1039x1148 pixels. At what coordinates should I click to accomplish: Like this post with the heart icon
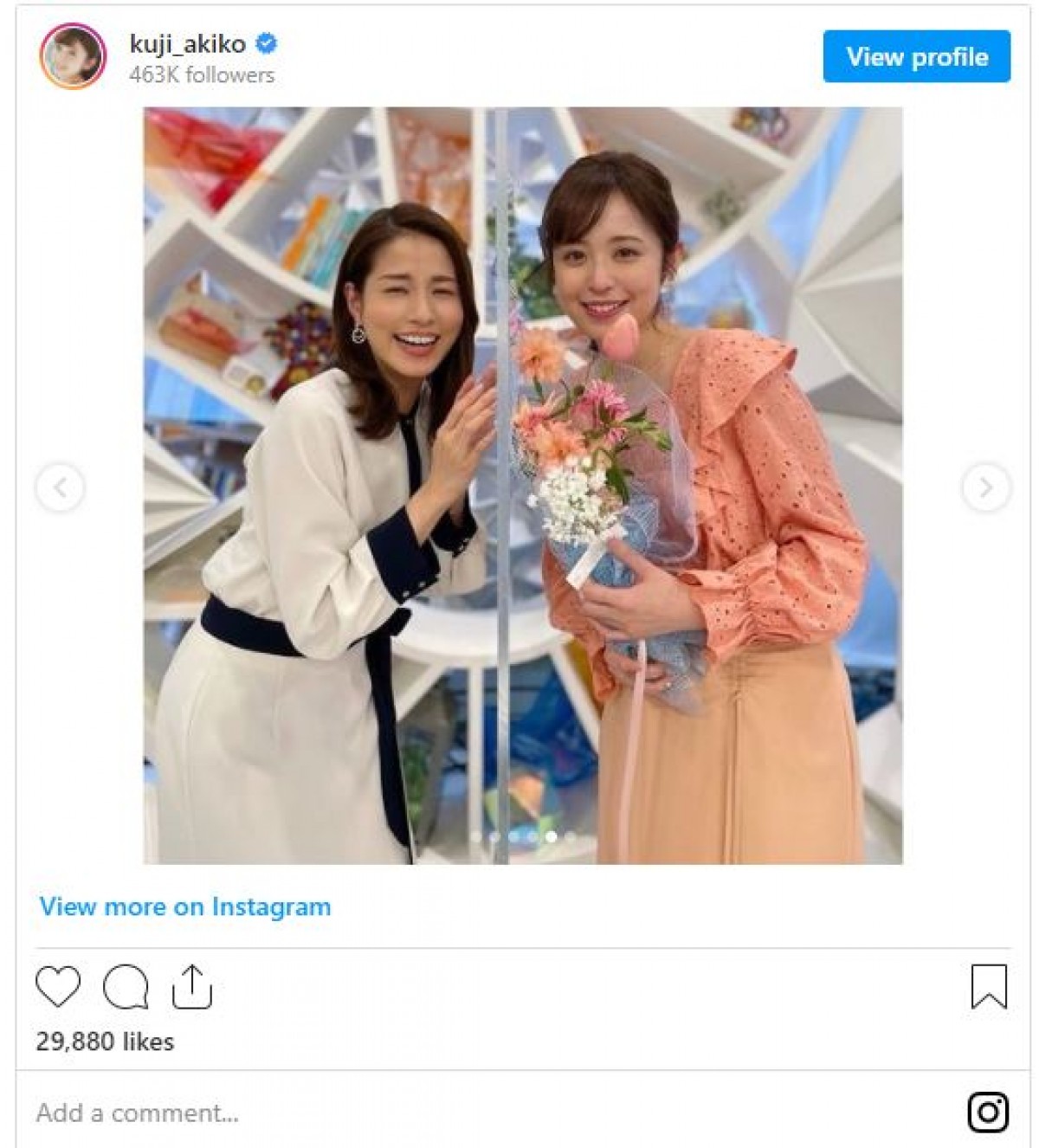click(x=58, y=987)
